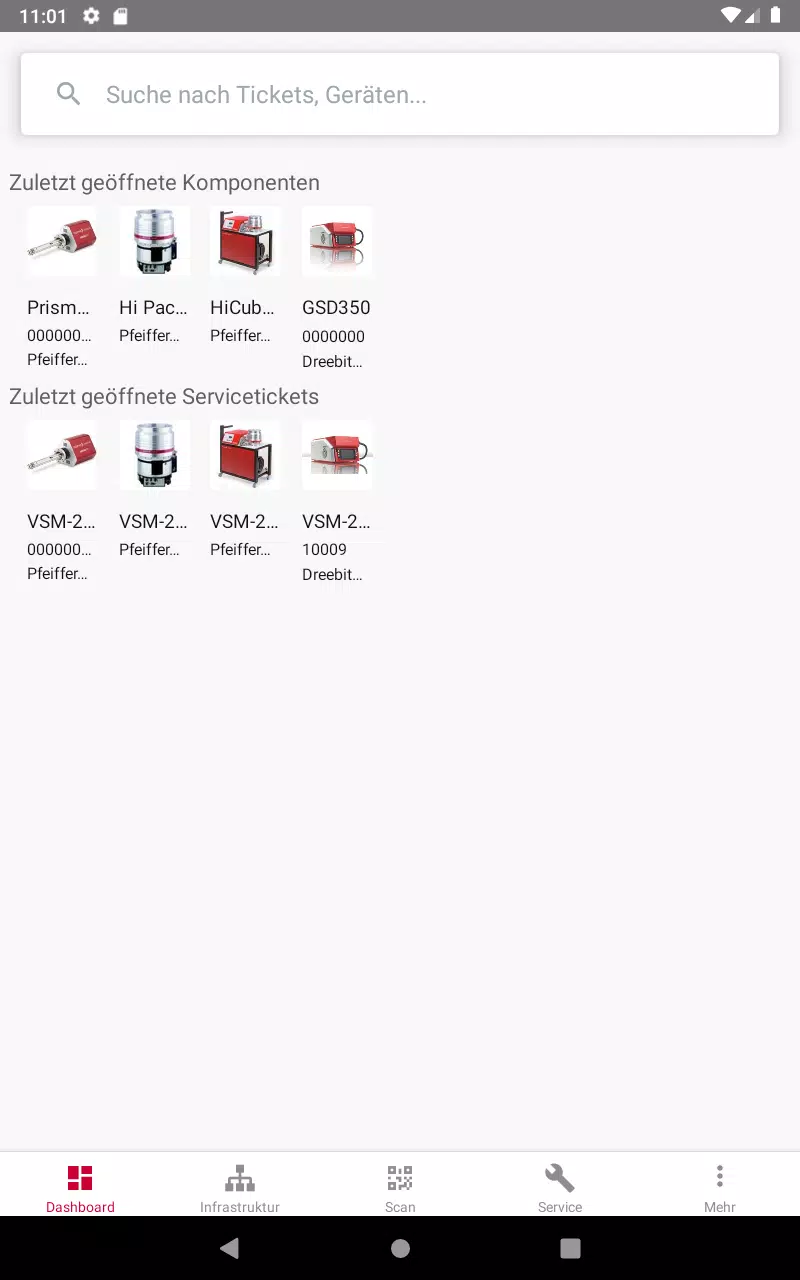Switch to the Infrastruktur tab
This screenshot has width=800, height=1280.
tap(240, 1187)
